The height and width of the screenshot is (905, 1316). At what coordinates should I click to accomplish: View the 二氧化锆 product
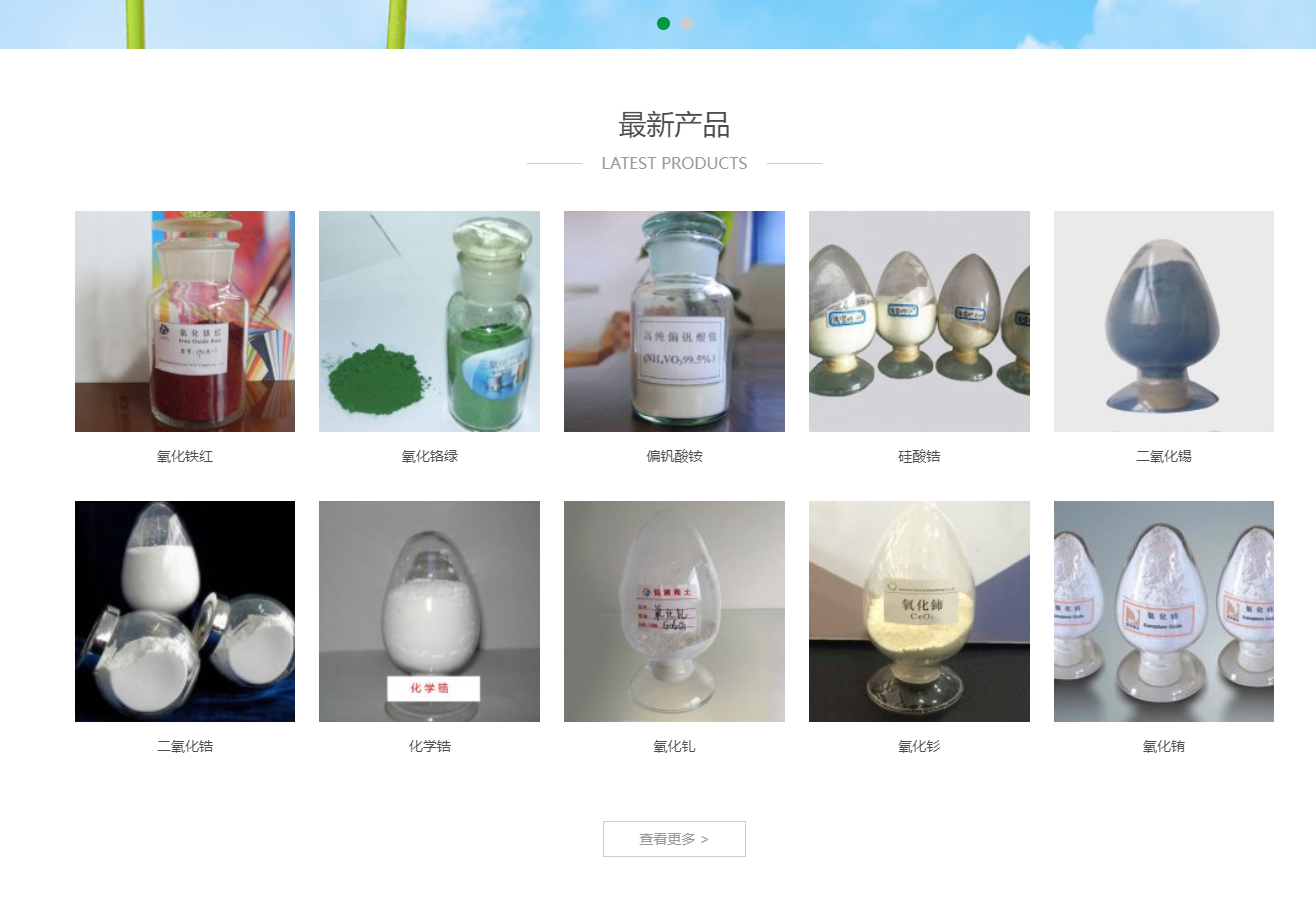[185, 611]
